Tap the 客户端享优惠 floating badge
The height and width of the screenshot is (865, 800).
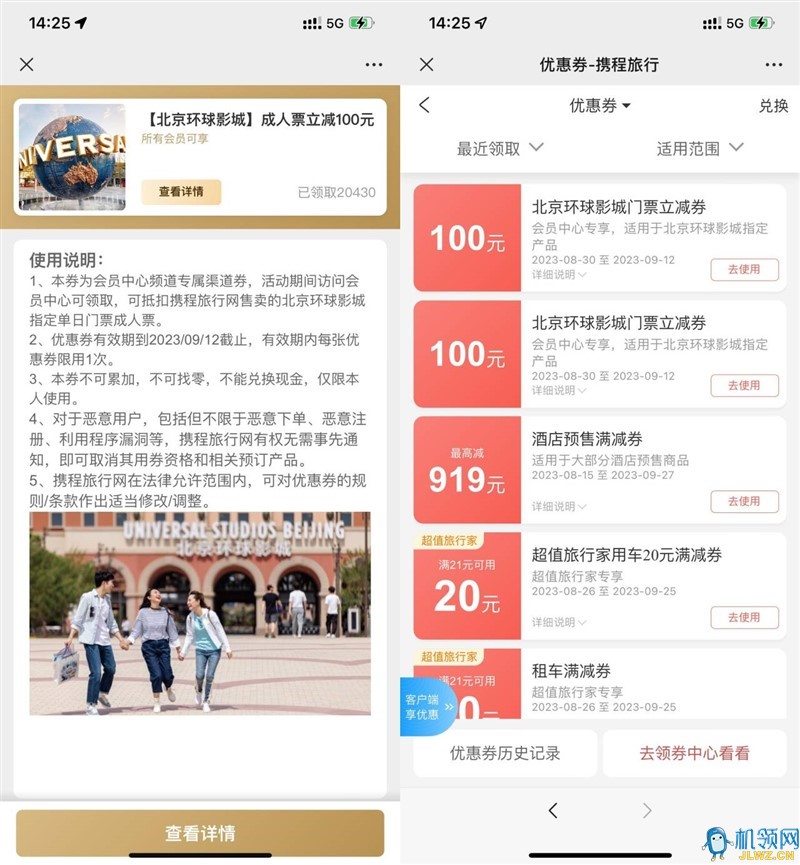coord(427,706)
